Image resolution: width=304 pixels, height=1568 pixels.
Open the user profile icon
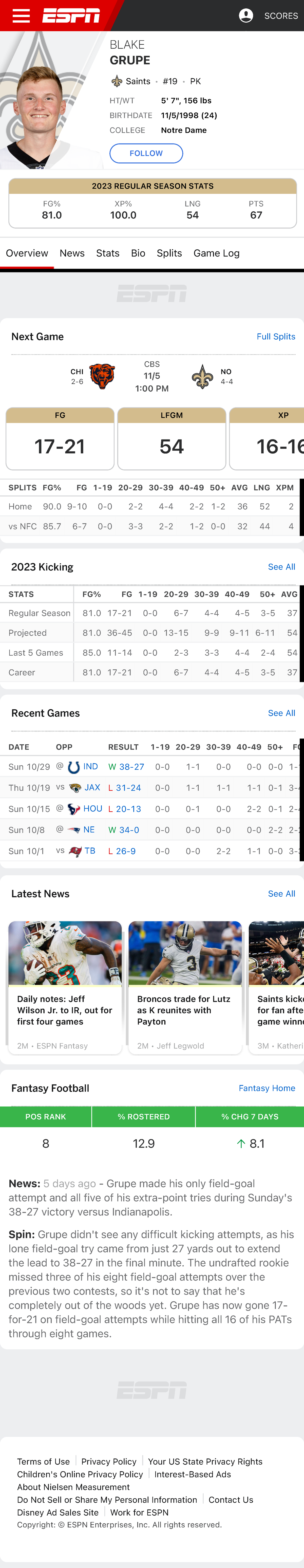click(x=246, y=16)
